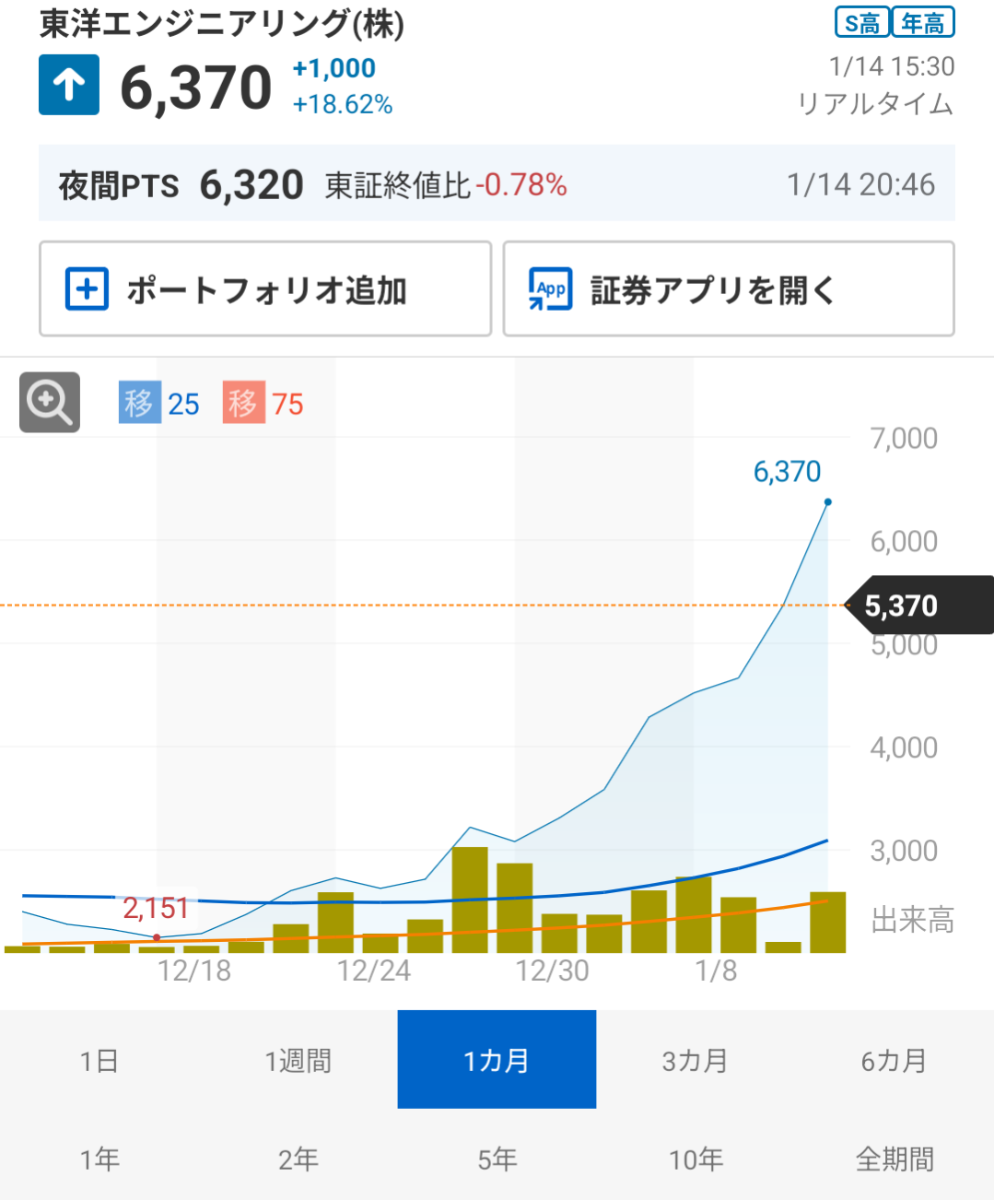This screenshot has height=1200, width=994.
Task: Select the 6カ月 period tab
Action: (x=894, y=1060)
